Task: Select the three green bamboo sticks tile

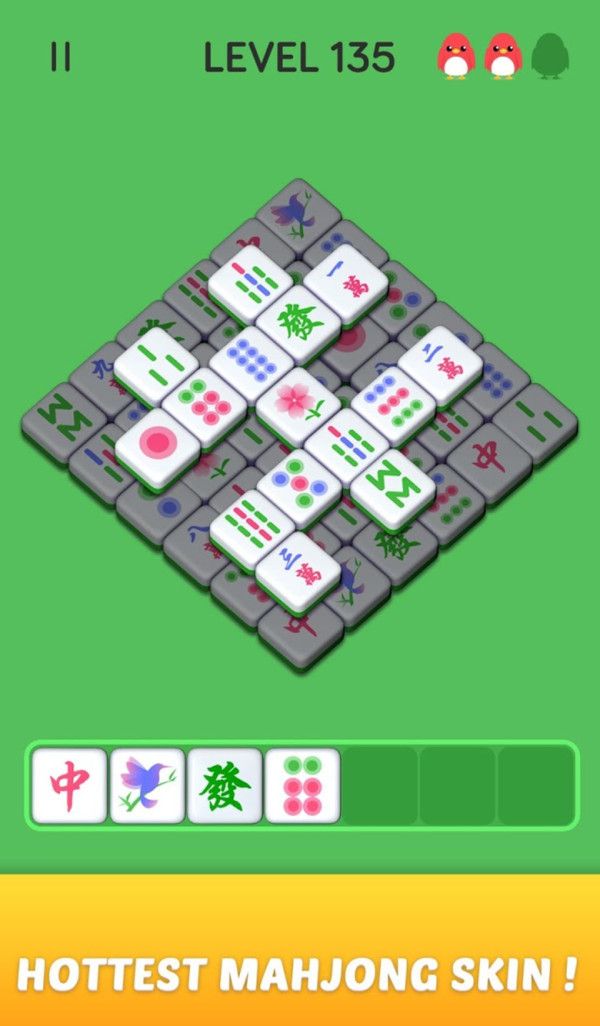Action: [x=156, y=360]
